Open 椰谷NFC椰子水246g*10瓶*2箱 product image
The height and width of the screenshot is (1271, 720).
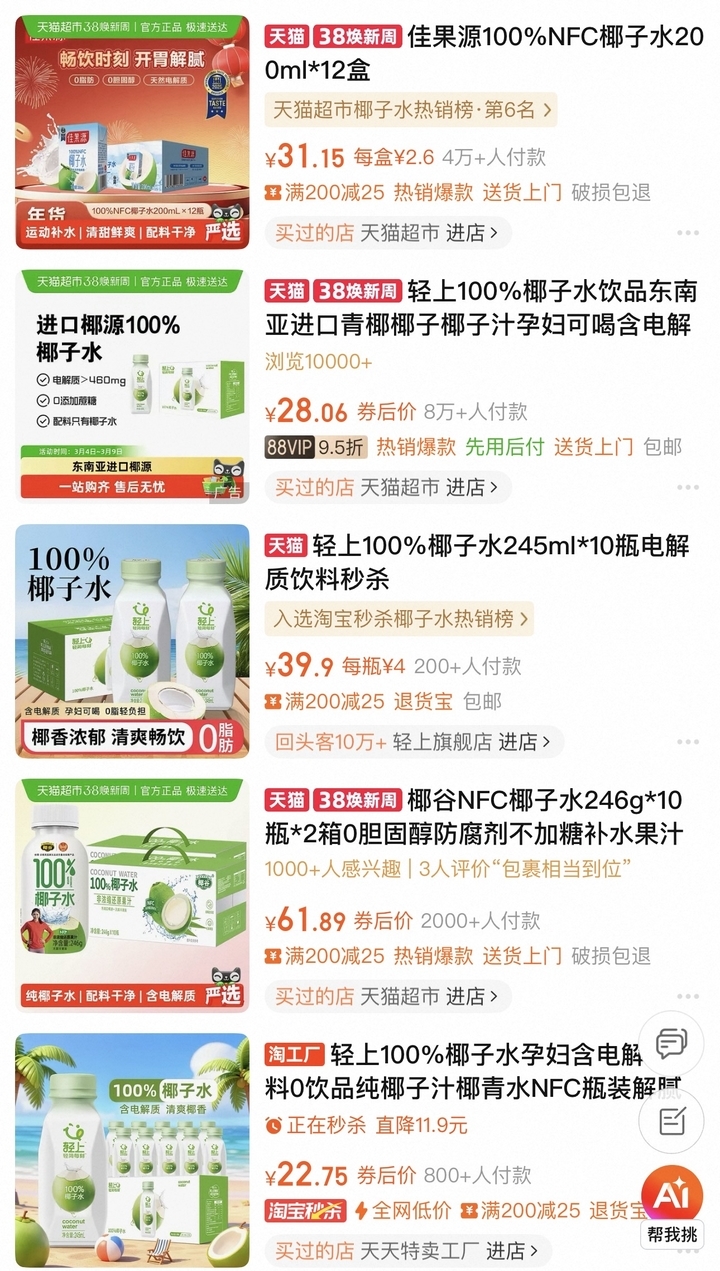(132, 894)
